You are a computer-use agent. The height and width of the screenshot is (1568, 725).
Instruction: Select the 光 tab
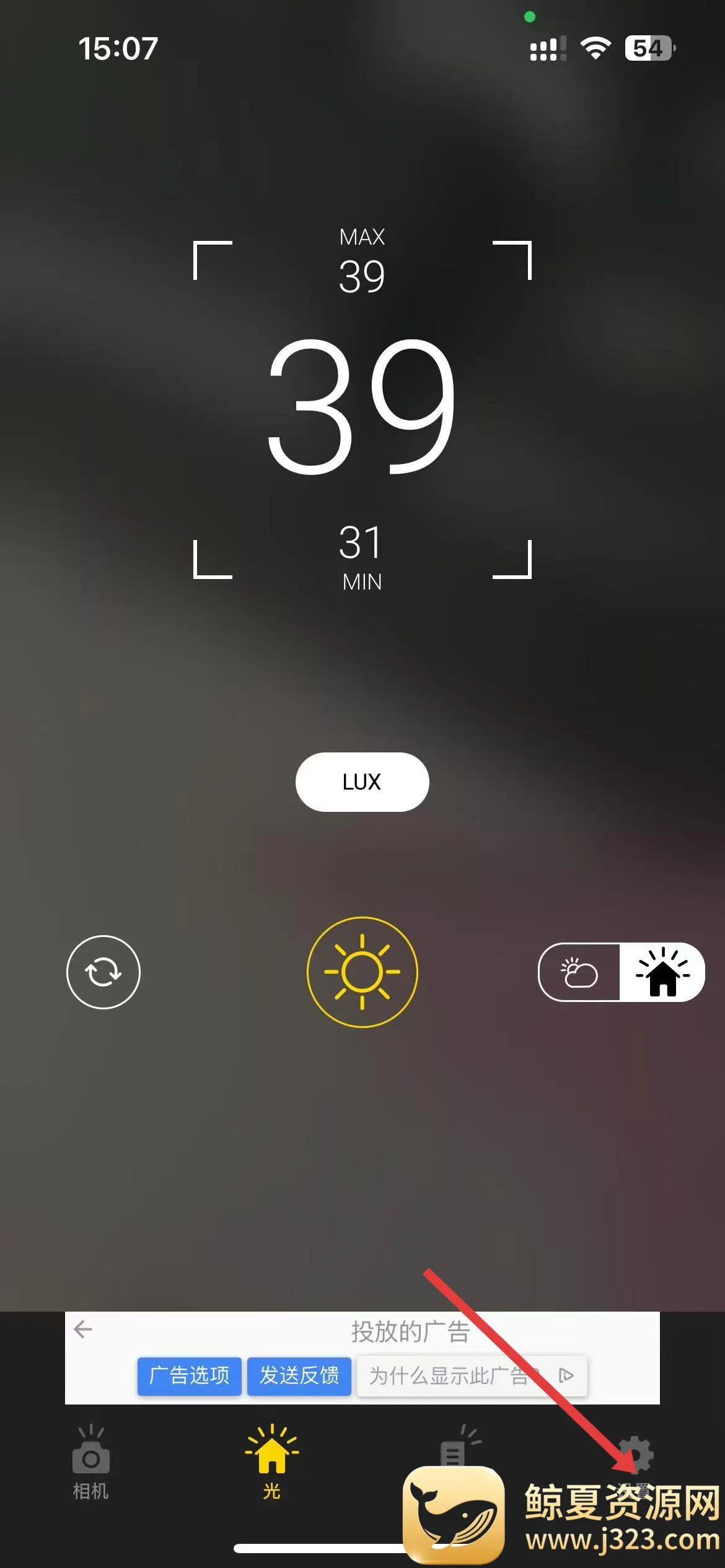point(271,1461)
